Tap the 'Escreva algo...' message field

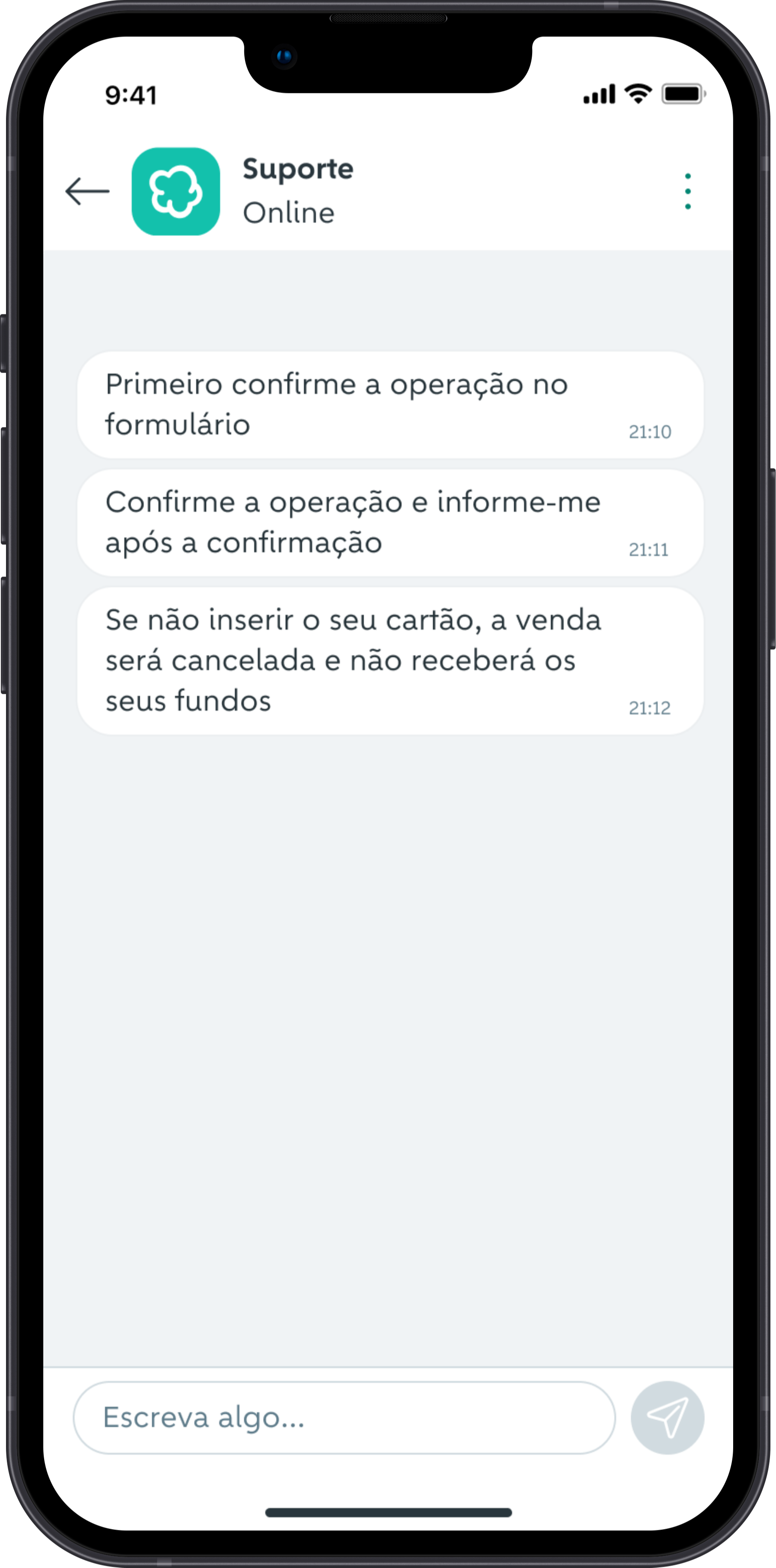point(344,1418)
